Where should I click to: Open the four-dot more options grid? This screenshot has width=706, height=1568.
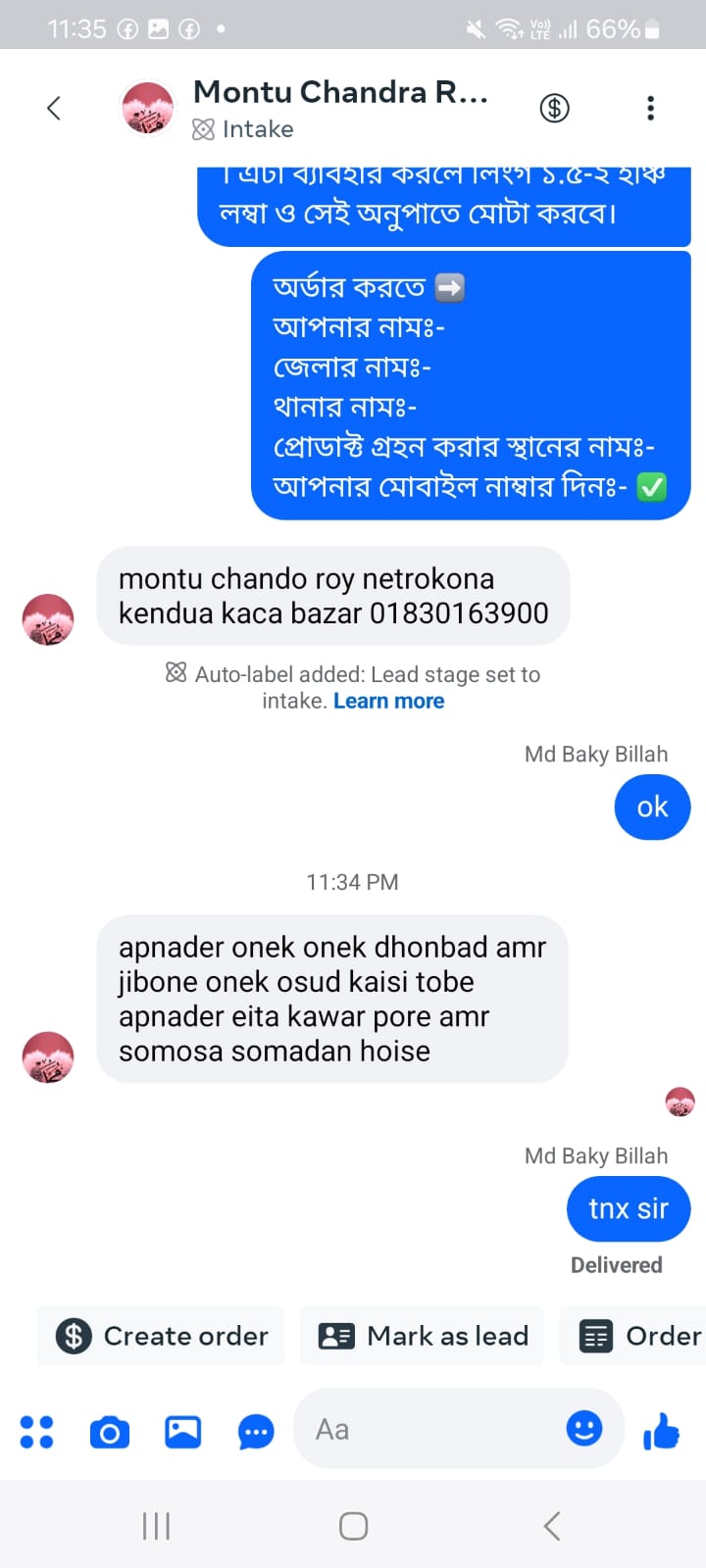[x=37, y=1432]
